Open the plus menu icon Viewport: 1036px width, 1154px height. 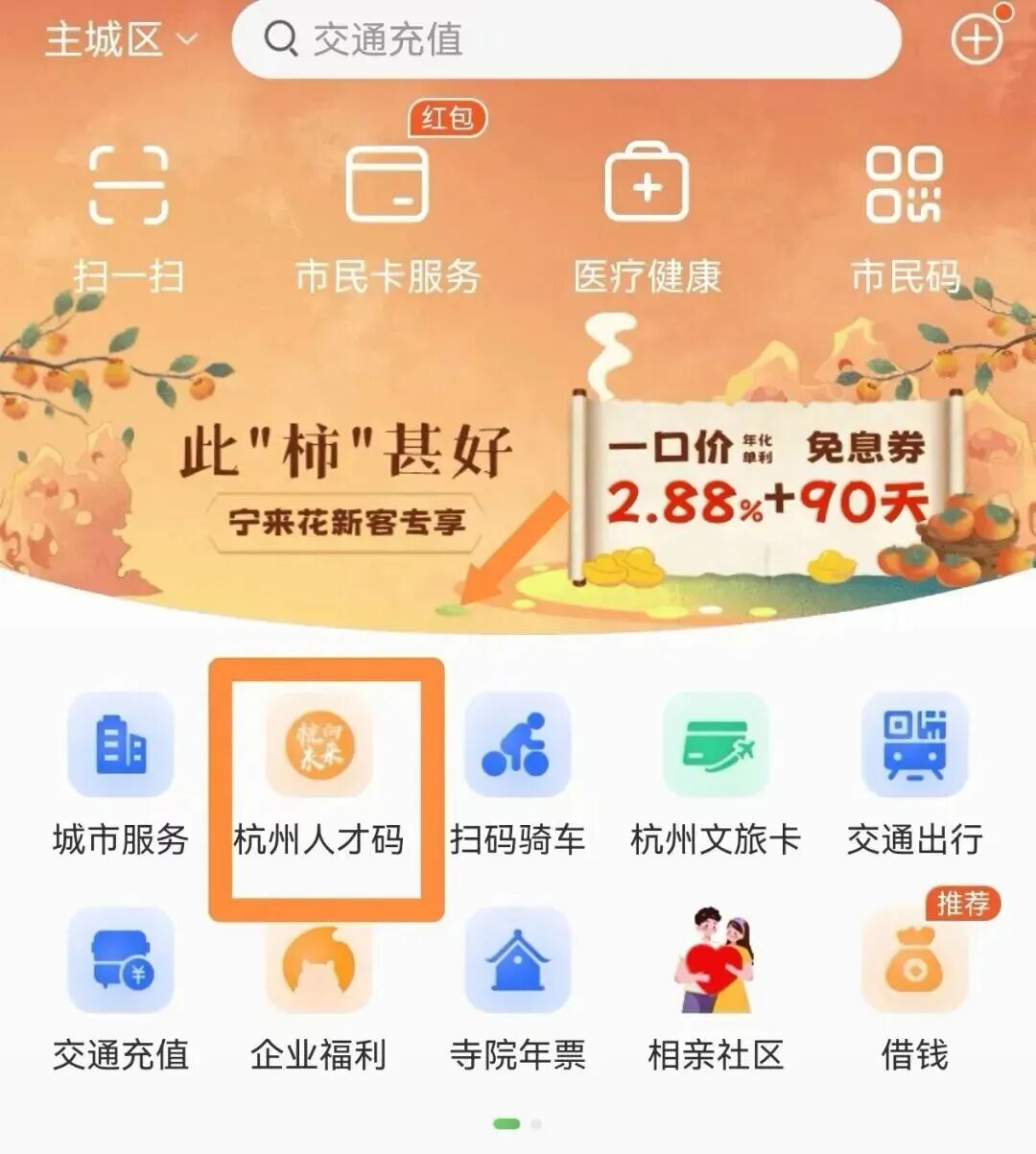pos(977,40)
